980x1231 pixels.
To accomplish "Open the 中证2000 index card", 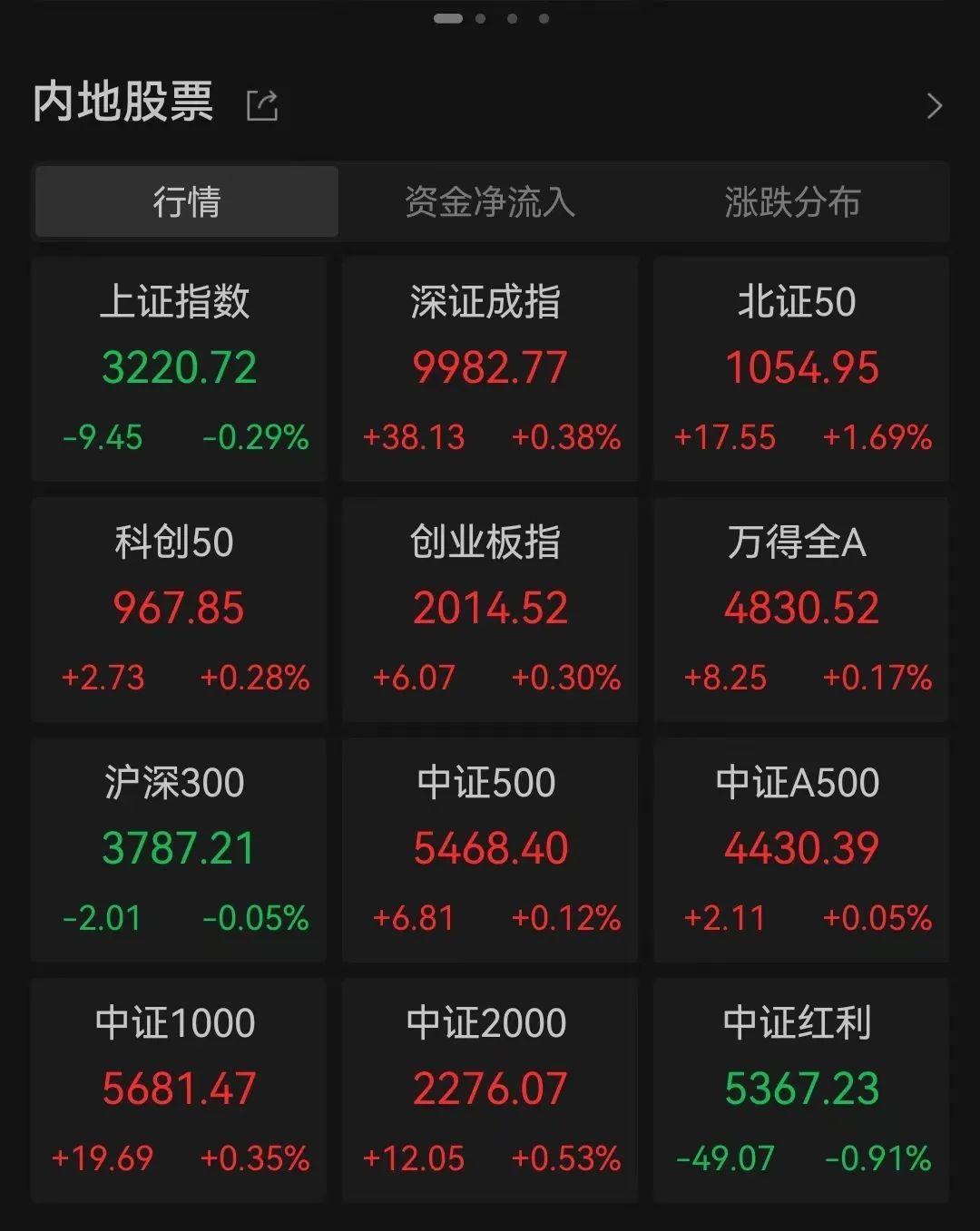I will (490, 1089).
